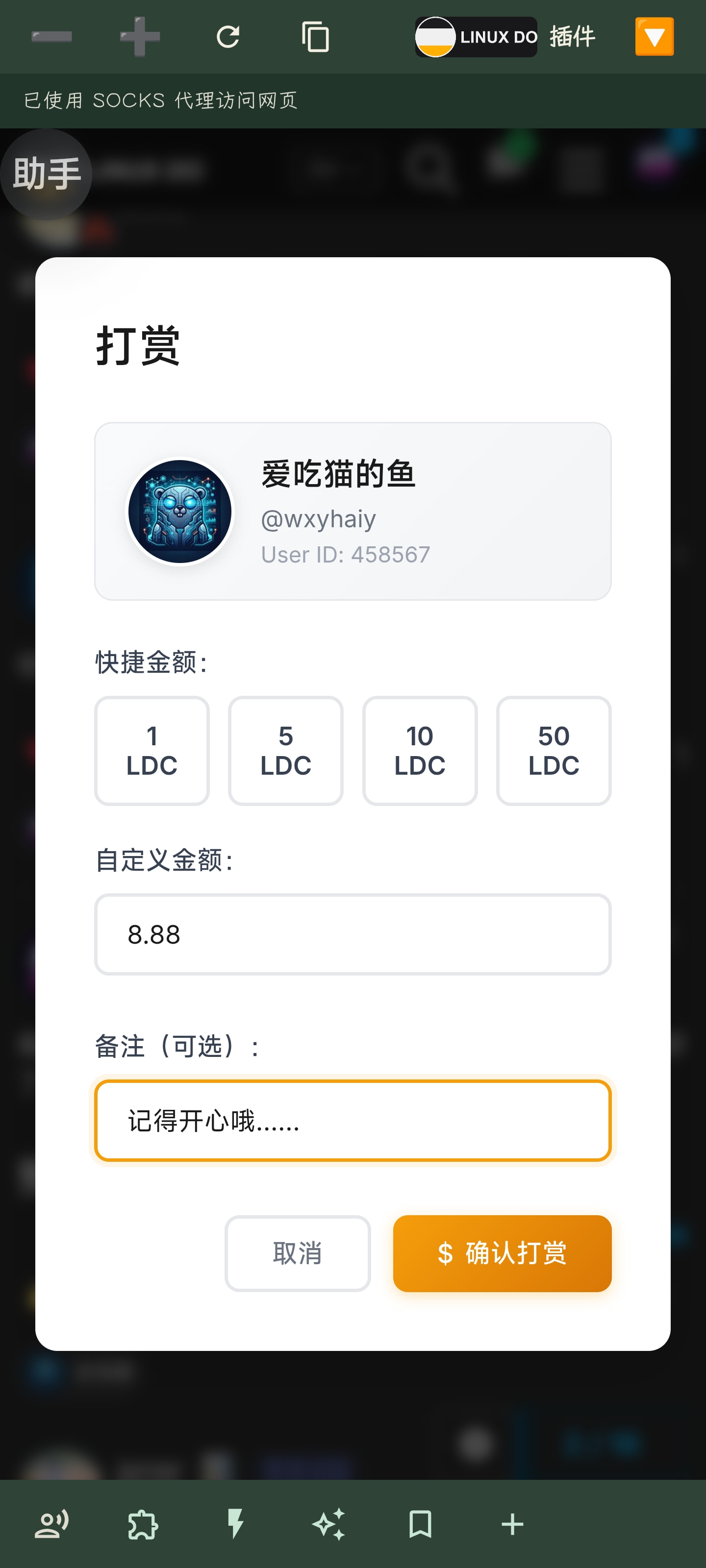This screenshot has height=1568, width=706.
Task: Open the 插件 plugin menu
Action: [572, 37]
